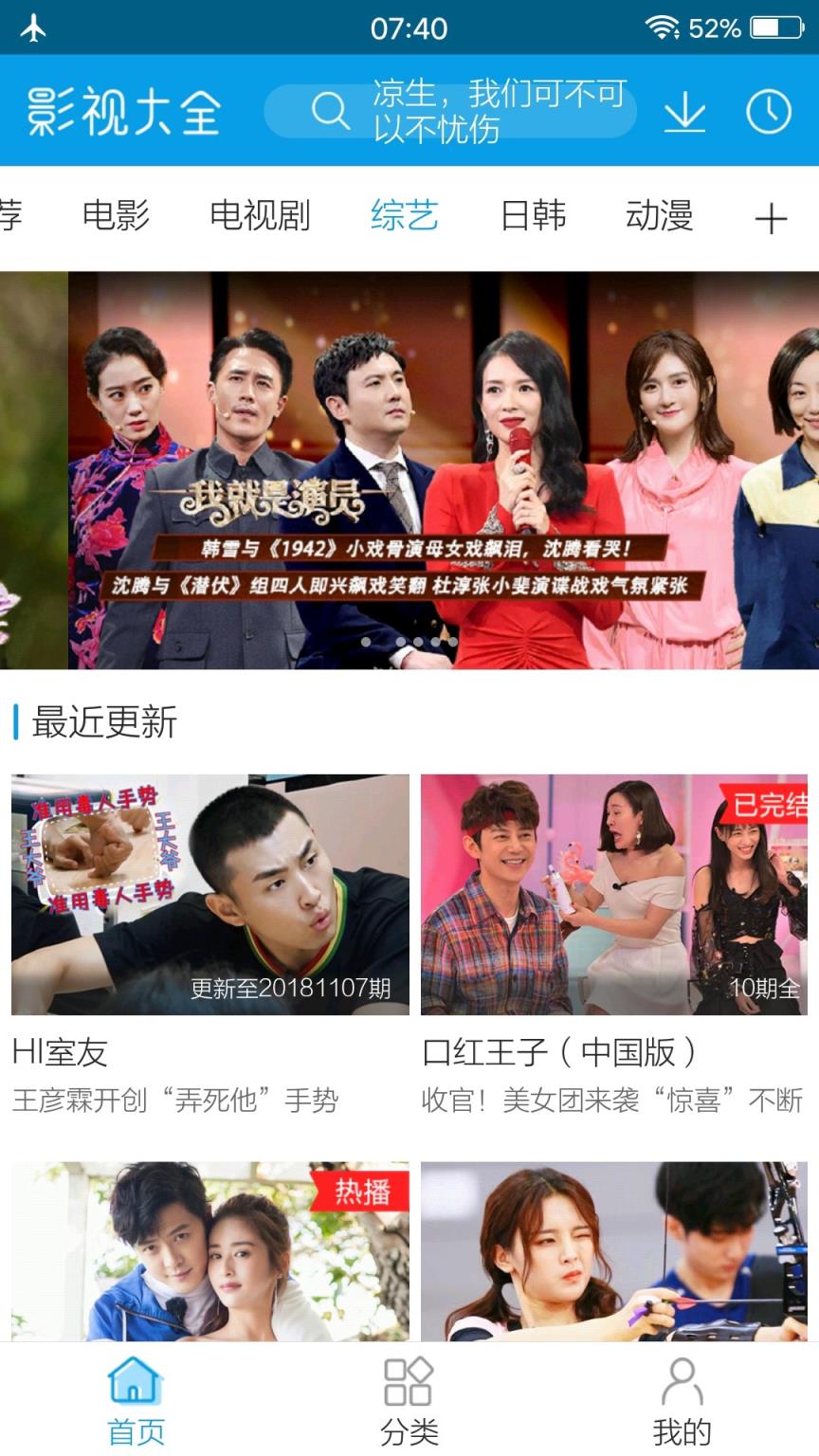This screenshot has height=1456, width=819.
Task: Tap the plus icon to add channels
Action: (771, 219)
